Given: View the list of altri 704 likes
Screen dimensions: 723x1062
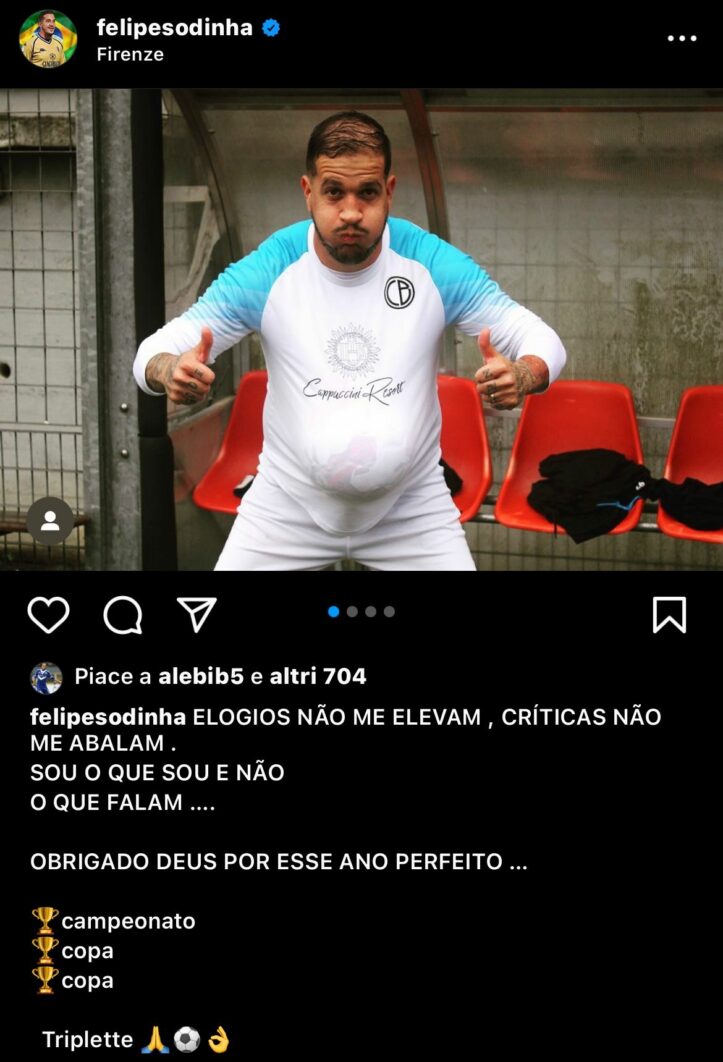Looking at the screenshot, I should pyautogui.click(x=317, y=677).
